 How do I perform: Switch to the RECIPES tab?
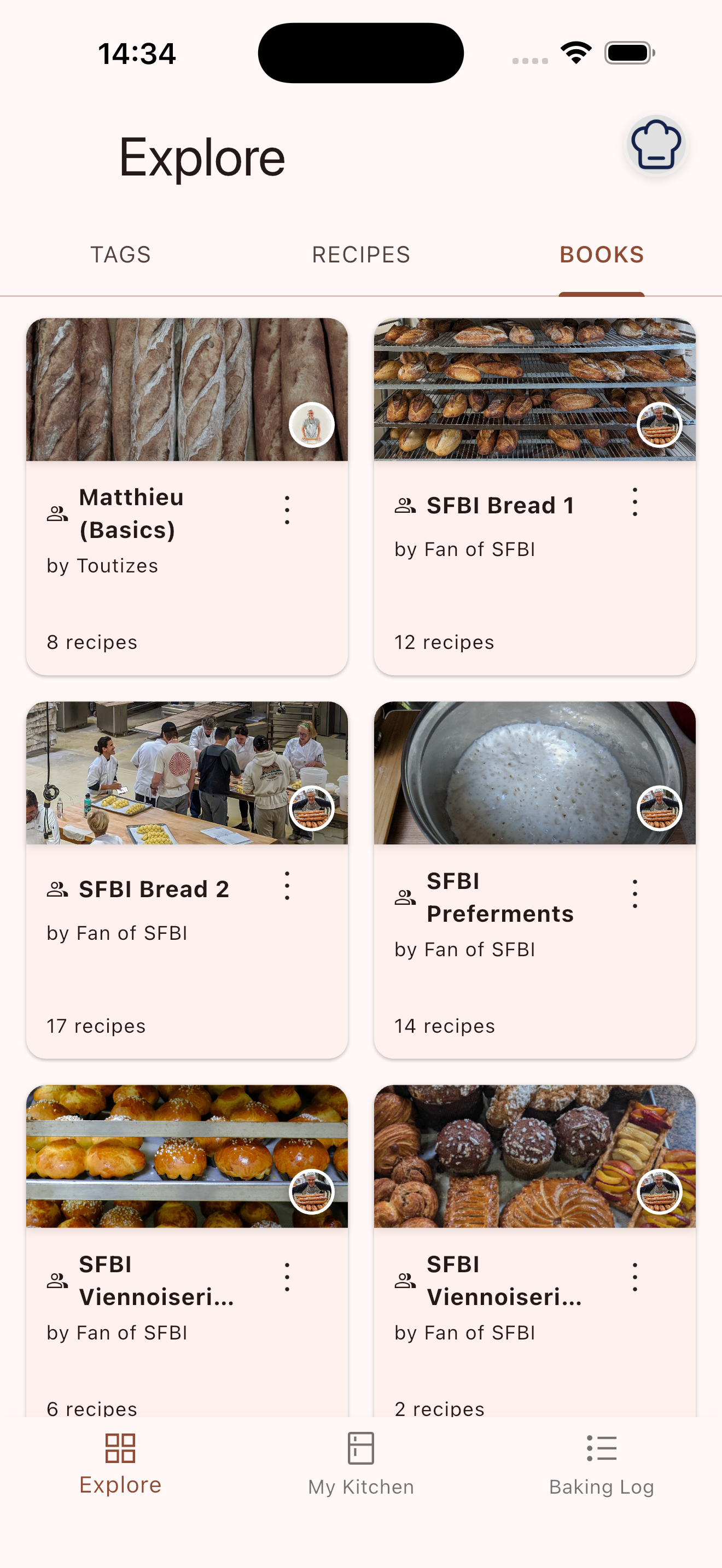coord(360,254)
